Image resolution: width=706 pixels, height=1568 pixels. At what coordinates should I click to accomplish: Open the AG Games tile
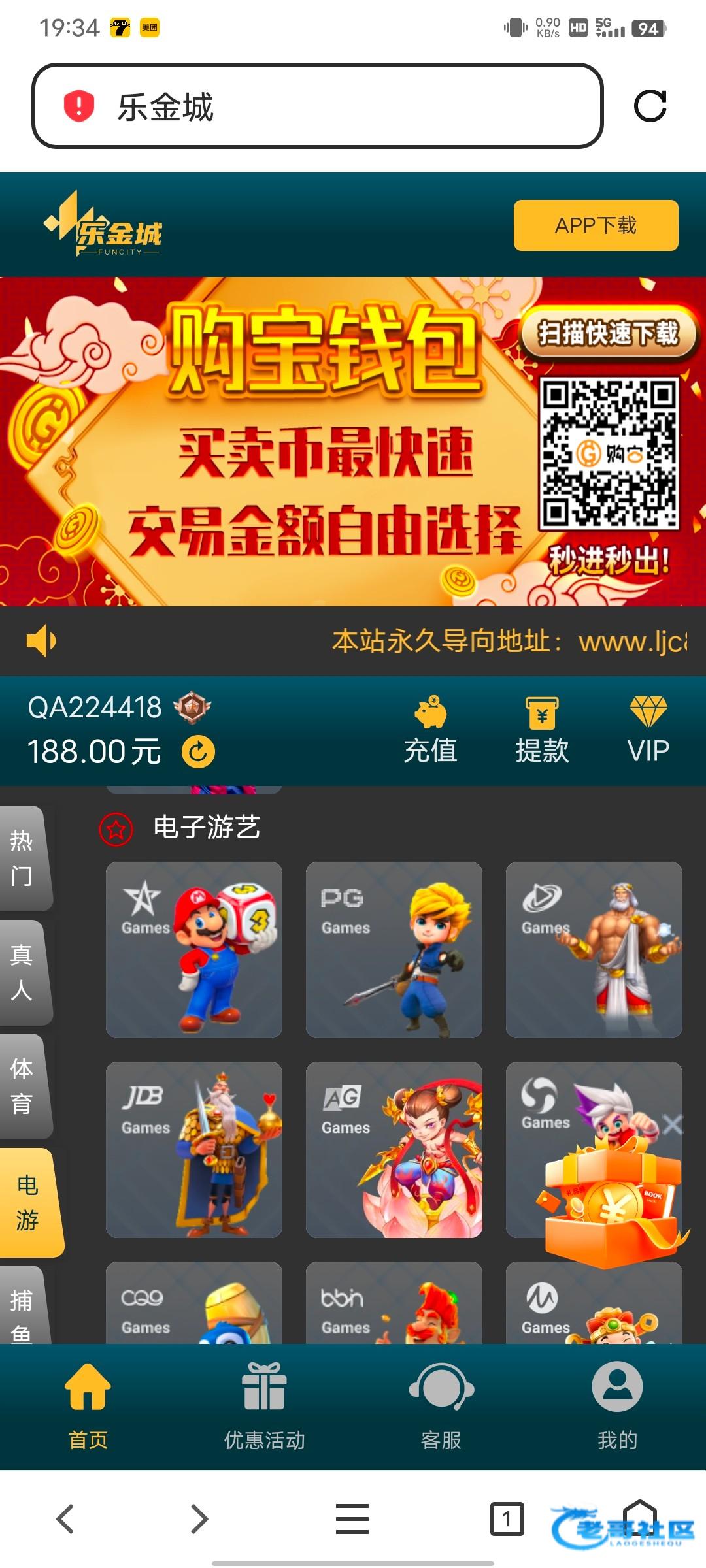pos(394,1149)
